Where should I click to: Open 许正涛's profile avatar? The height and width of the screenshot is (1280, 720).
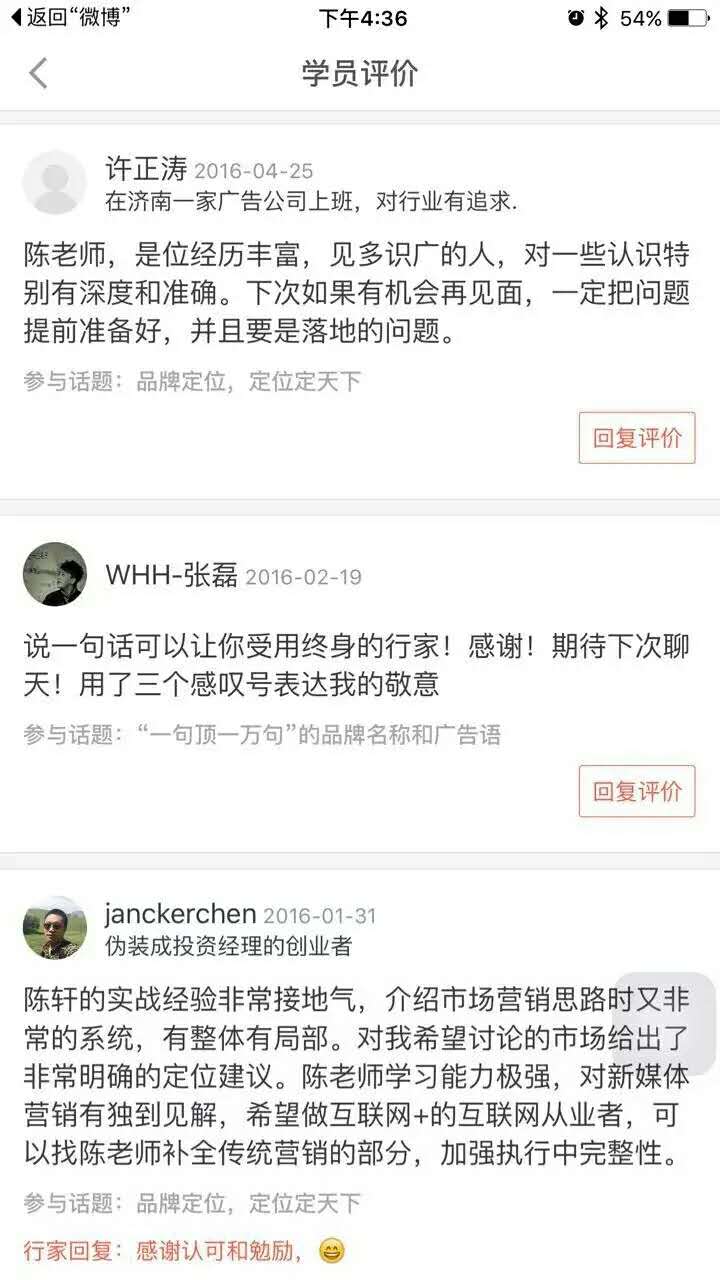pyautogui.click(x=54, y=182)
